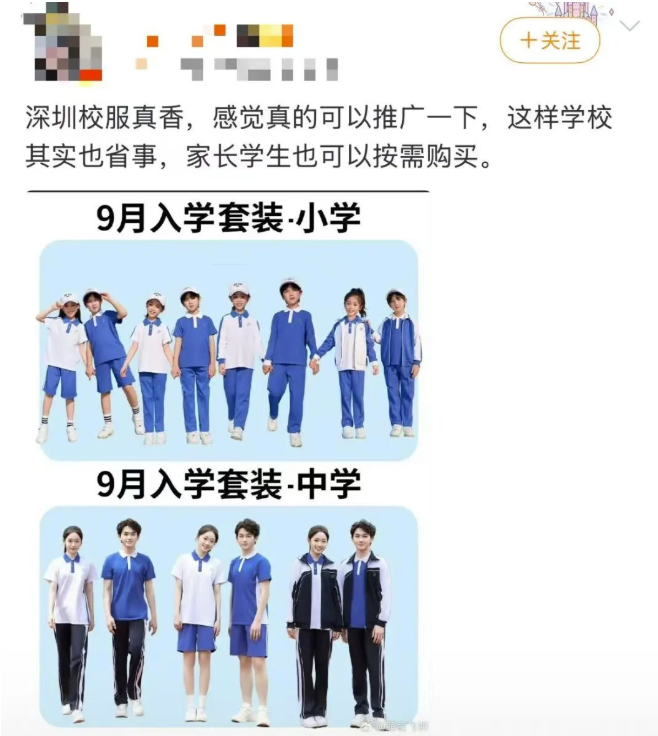658x736 pixels.
Task: Open the school uniform image in the post
Action: pyautogui.click(x=228, y=461)
